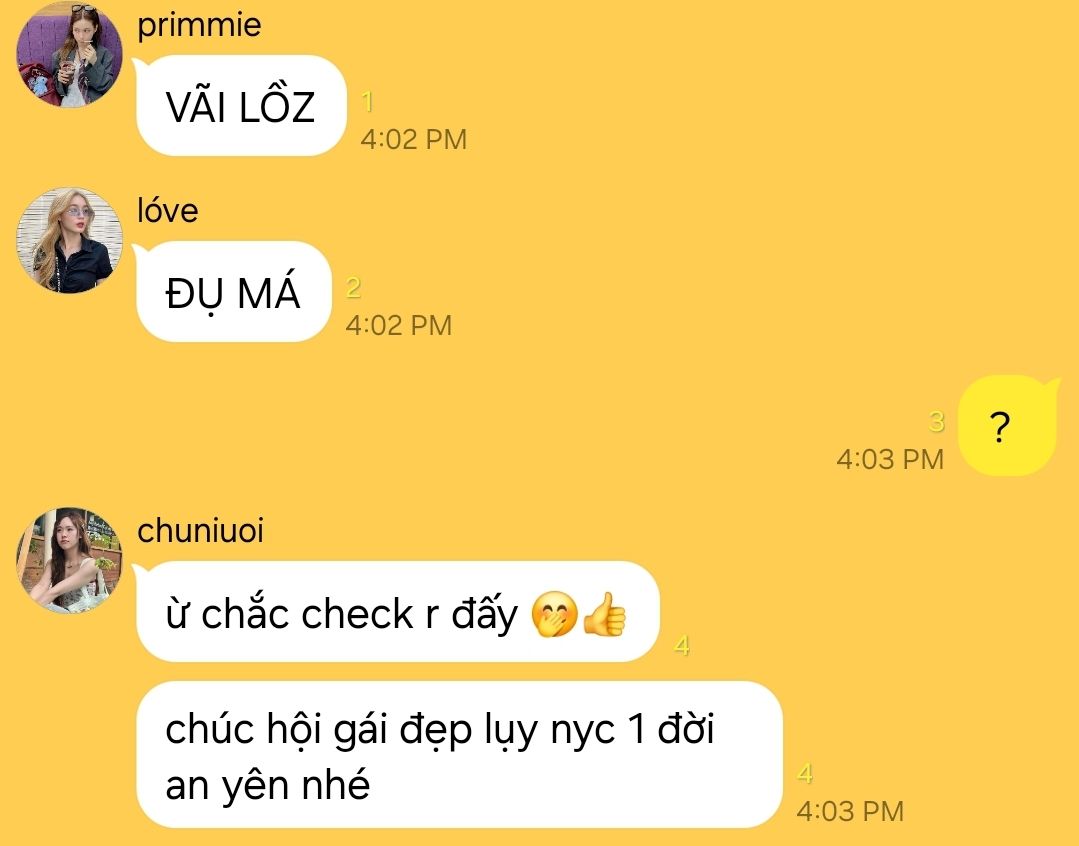Image resolution: width=1079 pixels, height=846 pixels.
Task: Tap chuniuoi's profile photo
Action: (x=69, y=560)
